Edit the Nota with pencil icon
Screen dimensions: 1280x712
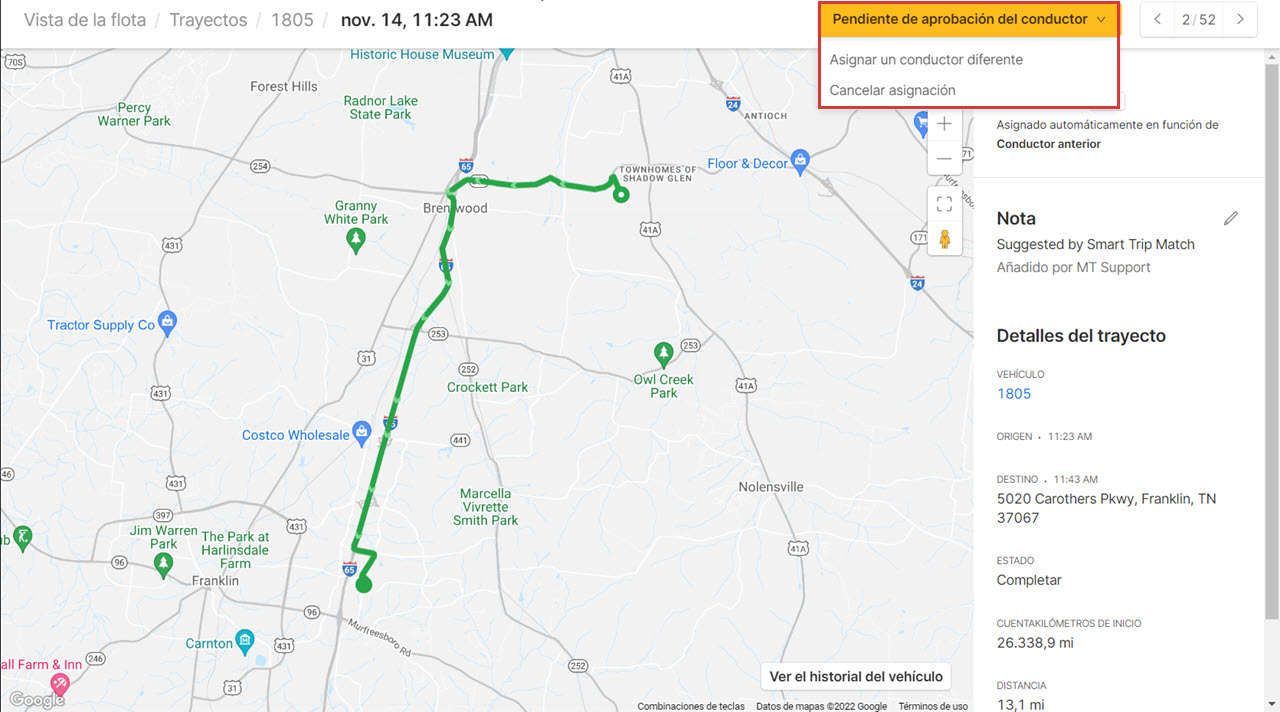pyautogui.click(x=1231, y=218)
